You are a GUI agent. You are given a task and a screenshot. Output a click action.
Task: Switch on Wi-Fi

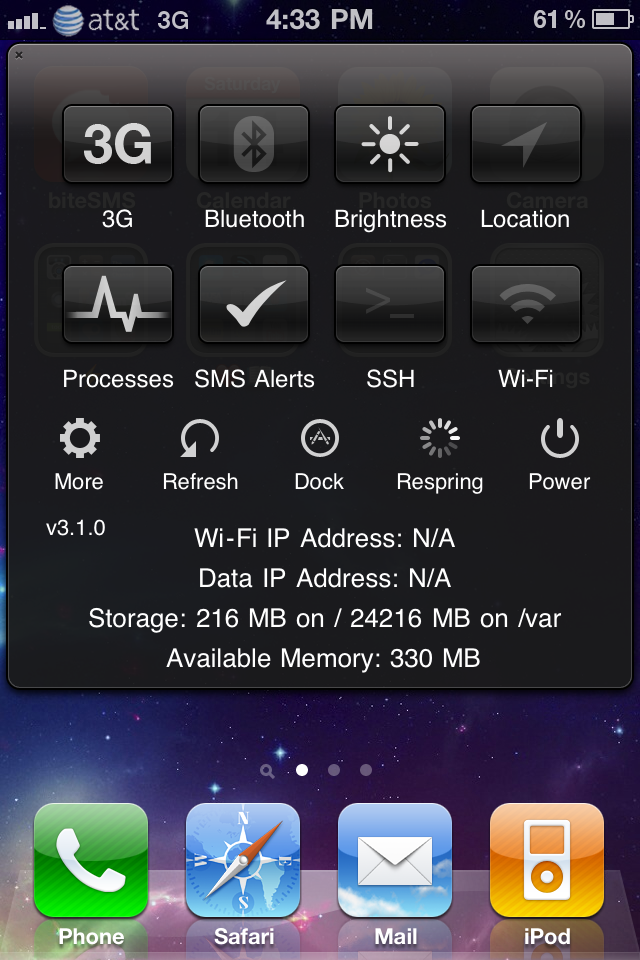click(526, 304)
